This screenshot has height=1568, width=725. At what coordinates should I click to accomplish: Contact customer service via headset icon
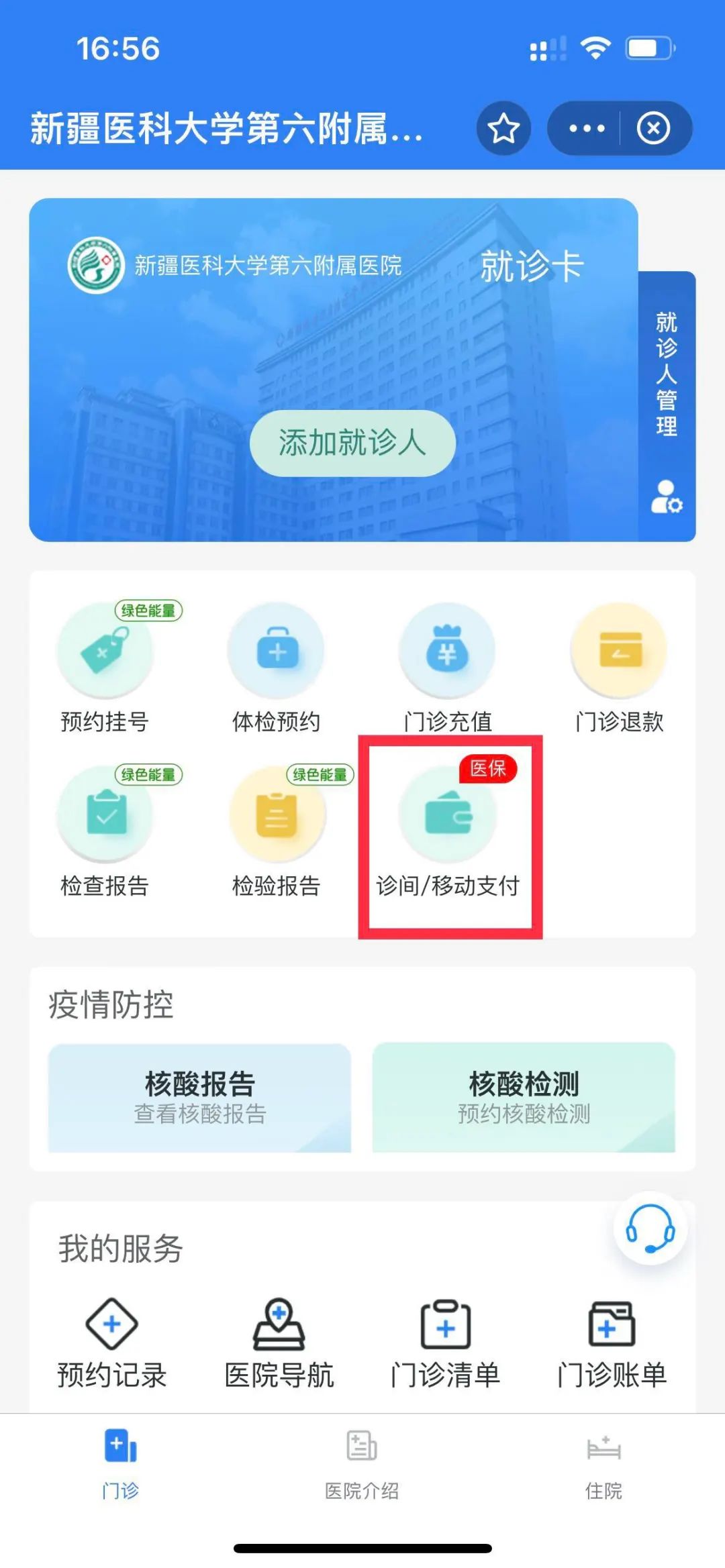(x=650, y=1229)
